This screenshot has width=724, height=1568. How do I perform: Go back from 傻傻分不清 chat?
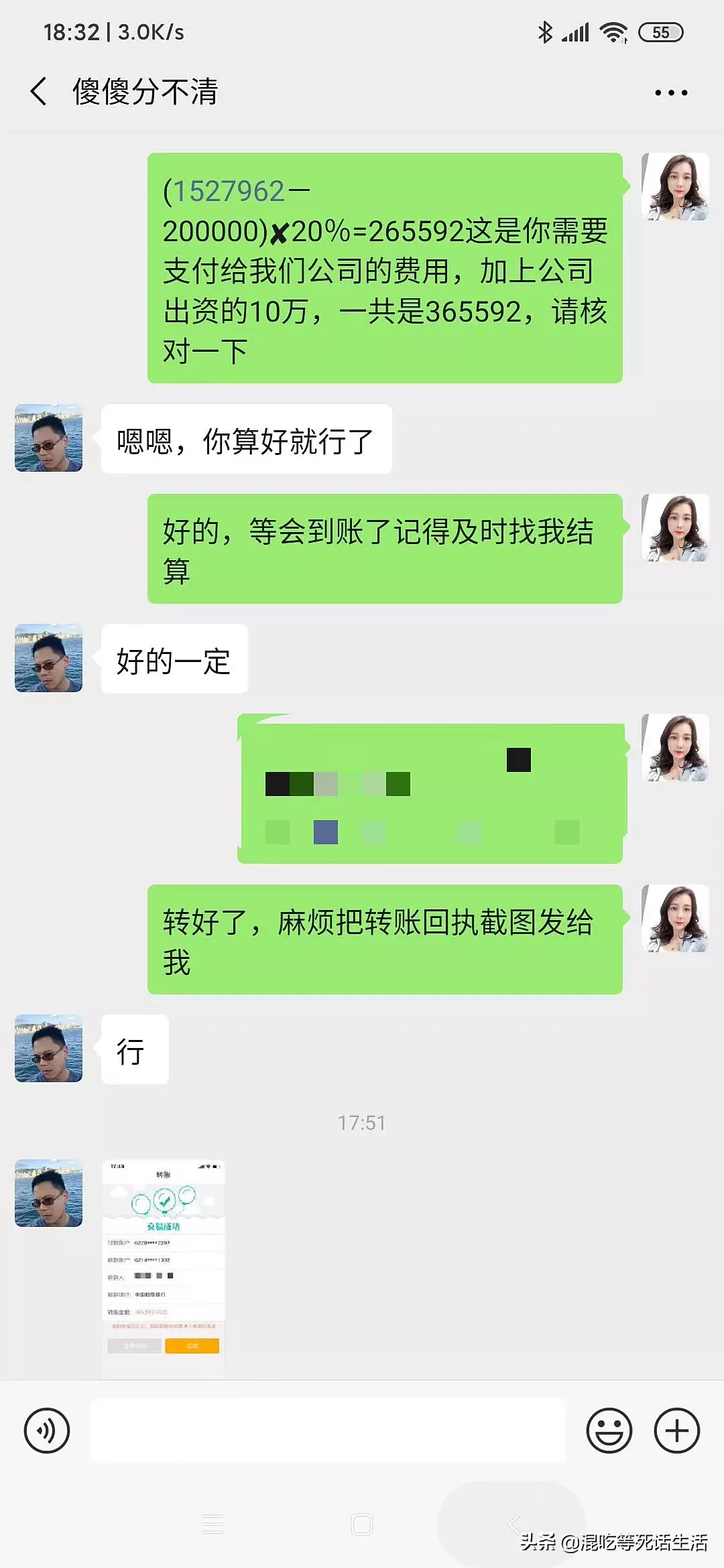tap(39, 91)
